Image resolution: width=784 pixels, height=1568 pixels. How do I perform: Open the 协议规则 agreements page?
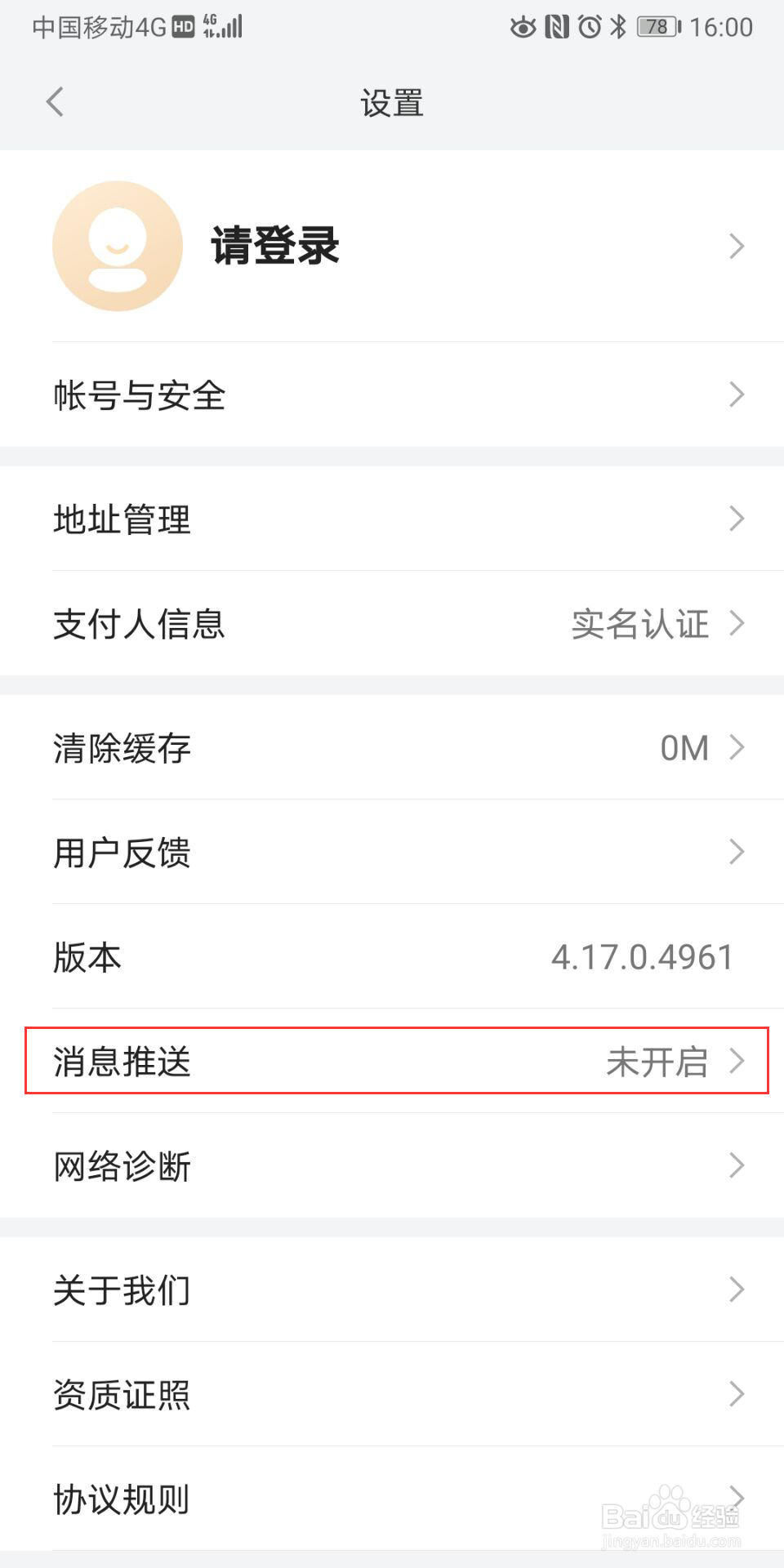392,1499
